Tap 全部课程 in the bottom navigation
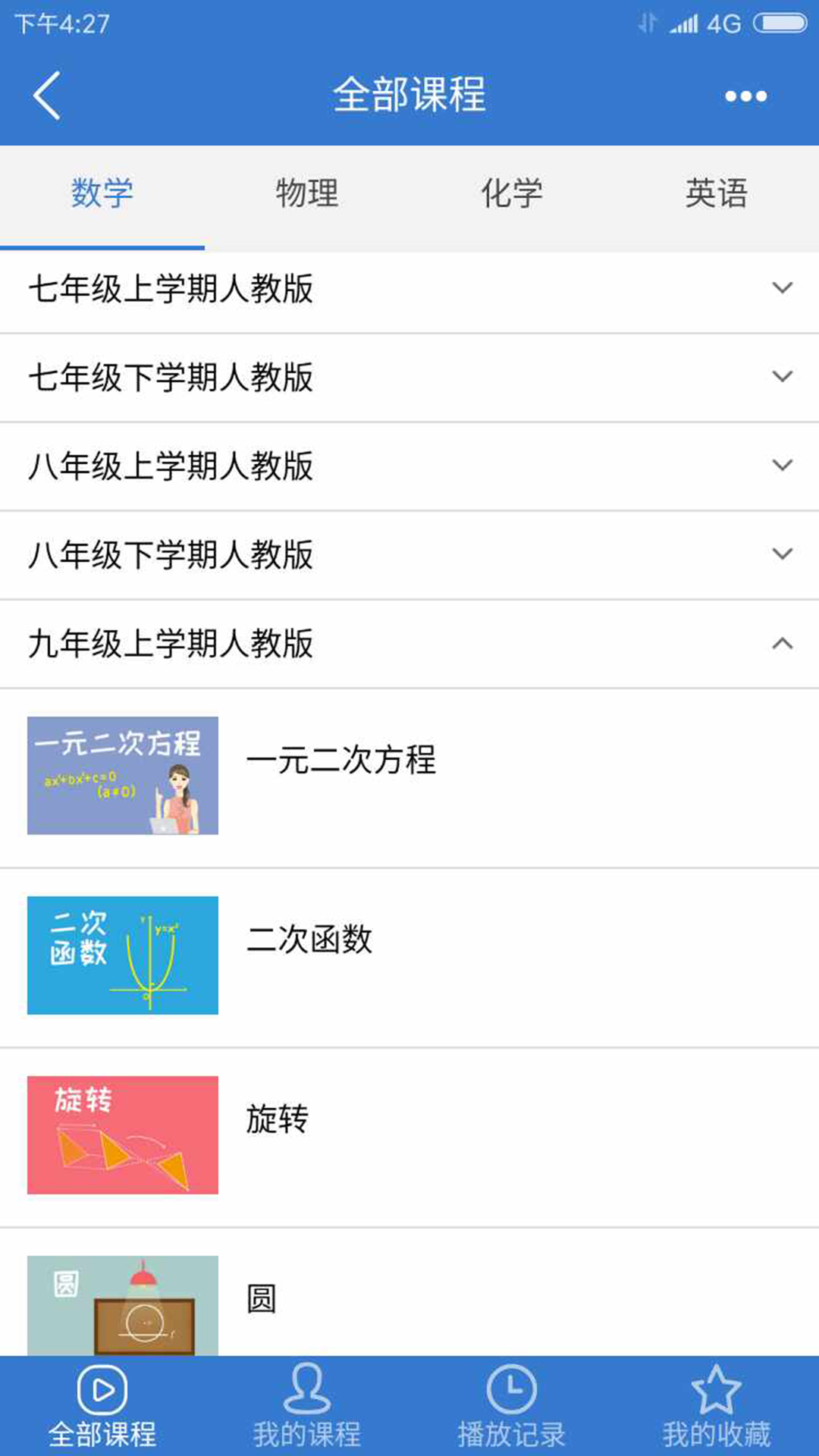The width and height of the screenshot is (819, 1456). [x=102, y=1407]
